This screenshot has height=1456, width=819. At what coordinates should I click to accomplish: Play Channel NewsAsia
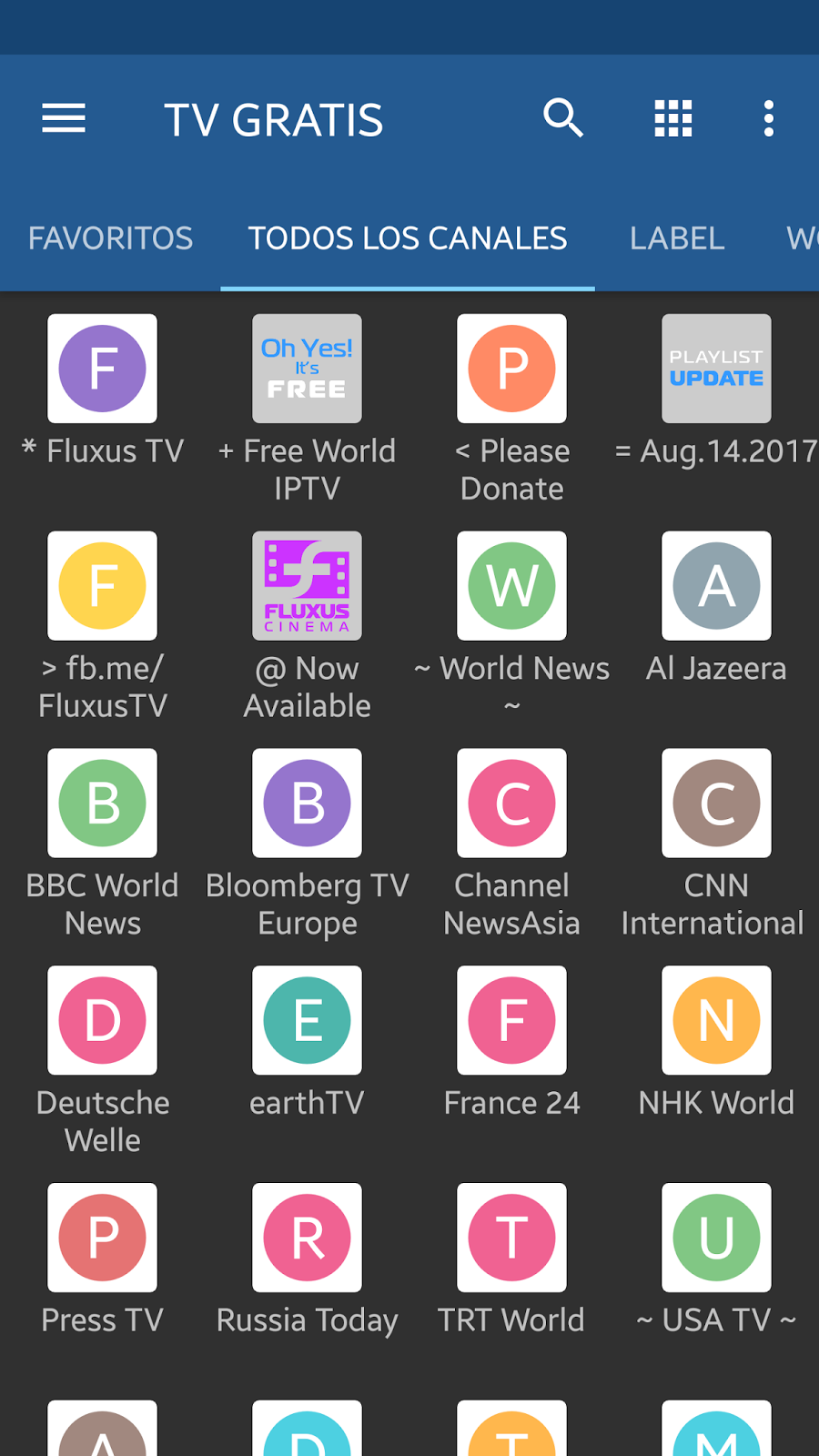tap(511, 804)
